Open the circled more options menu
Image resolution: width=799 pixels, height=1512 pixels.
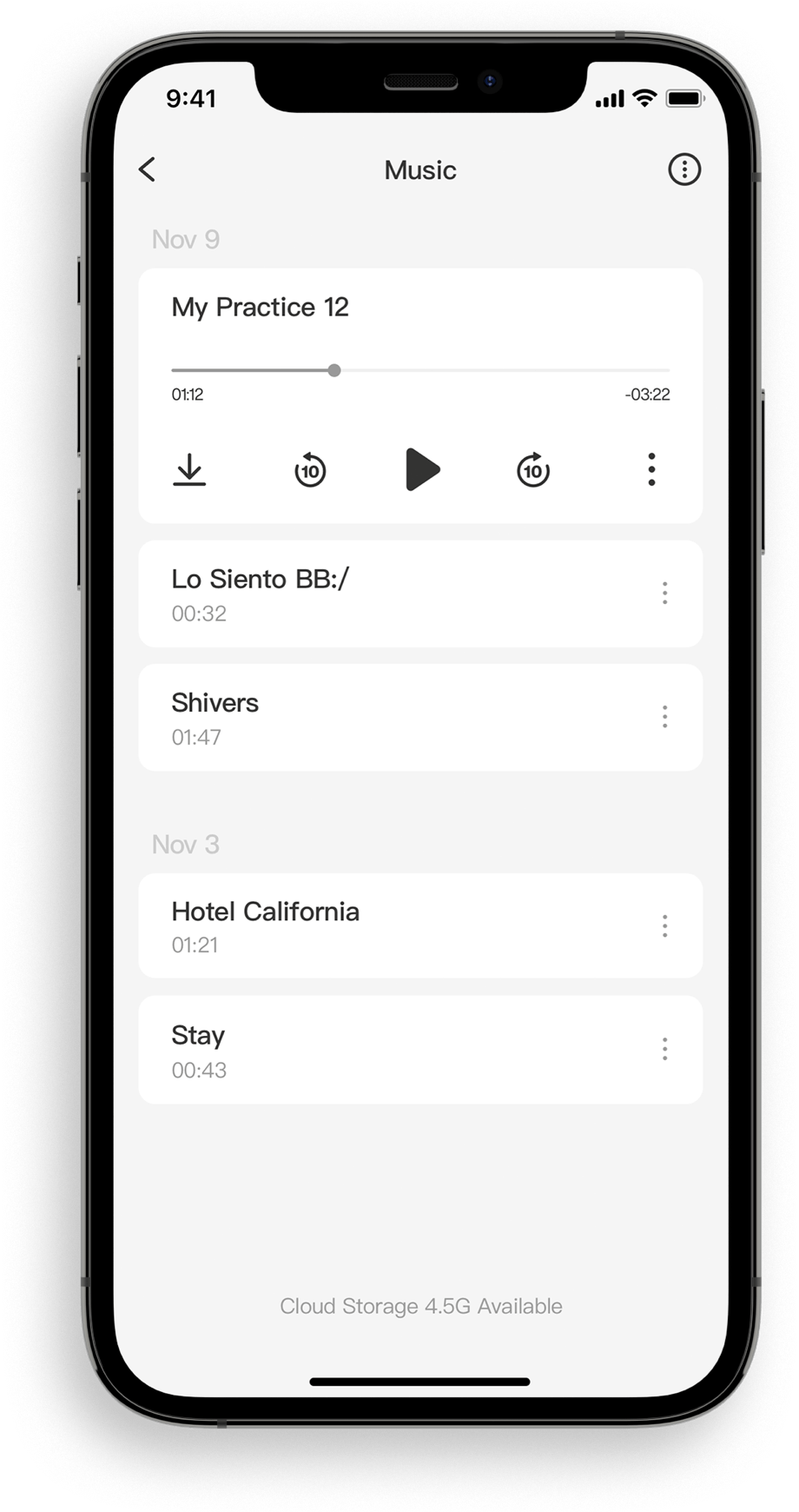(684, 169)
